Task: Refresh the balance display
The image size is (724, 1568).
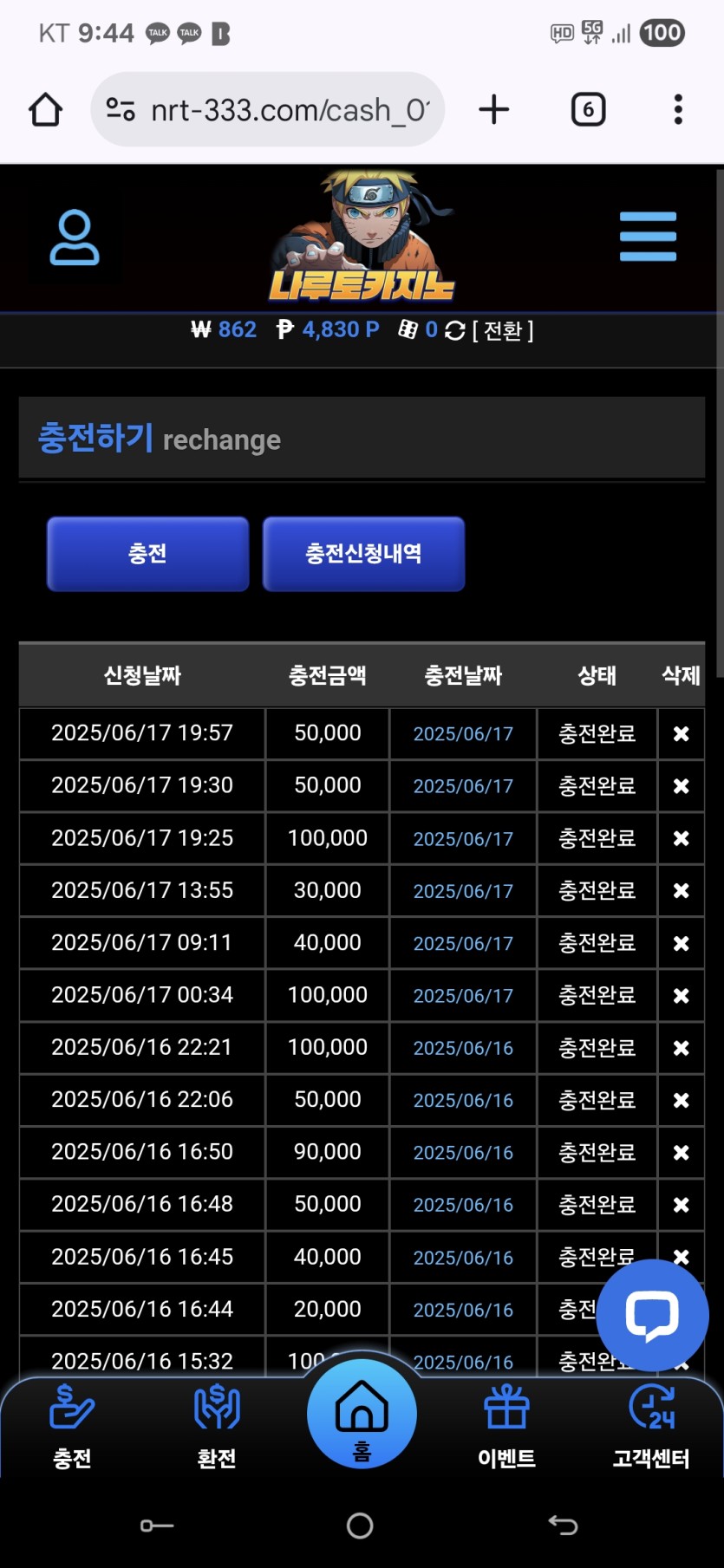Action: coord(454,331)
